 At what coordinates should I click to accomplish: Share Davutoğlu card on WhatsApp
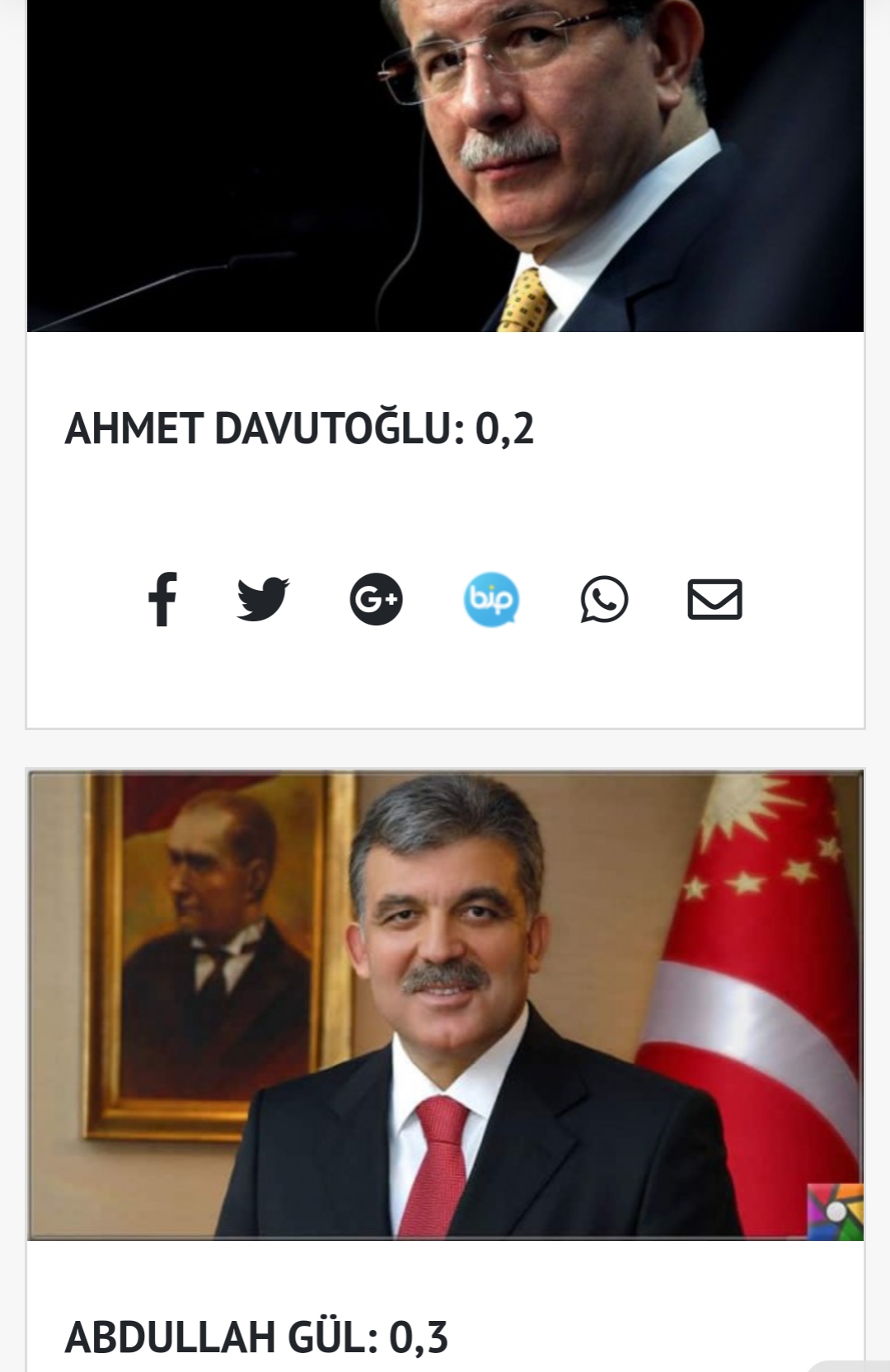coord(604,599)
